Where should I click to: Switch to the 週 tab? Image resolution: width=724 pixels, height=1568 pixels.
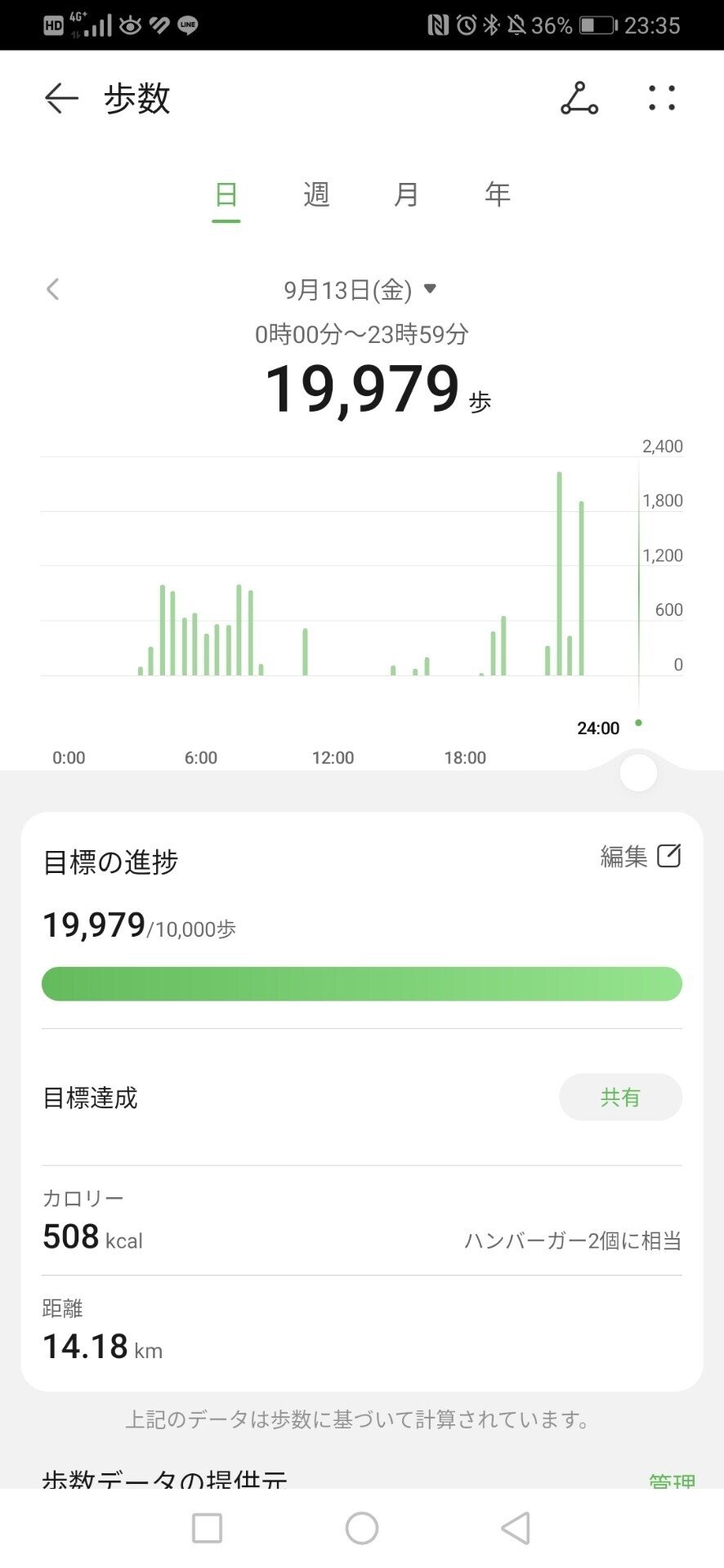[316, 195]
